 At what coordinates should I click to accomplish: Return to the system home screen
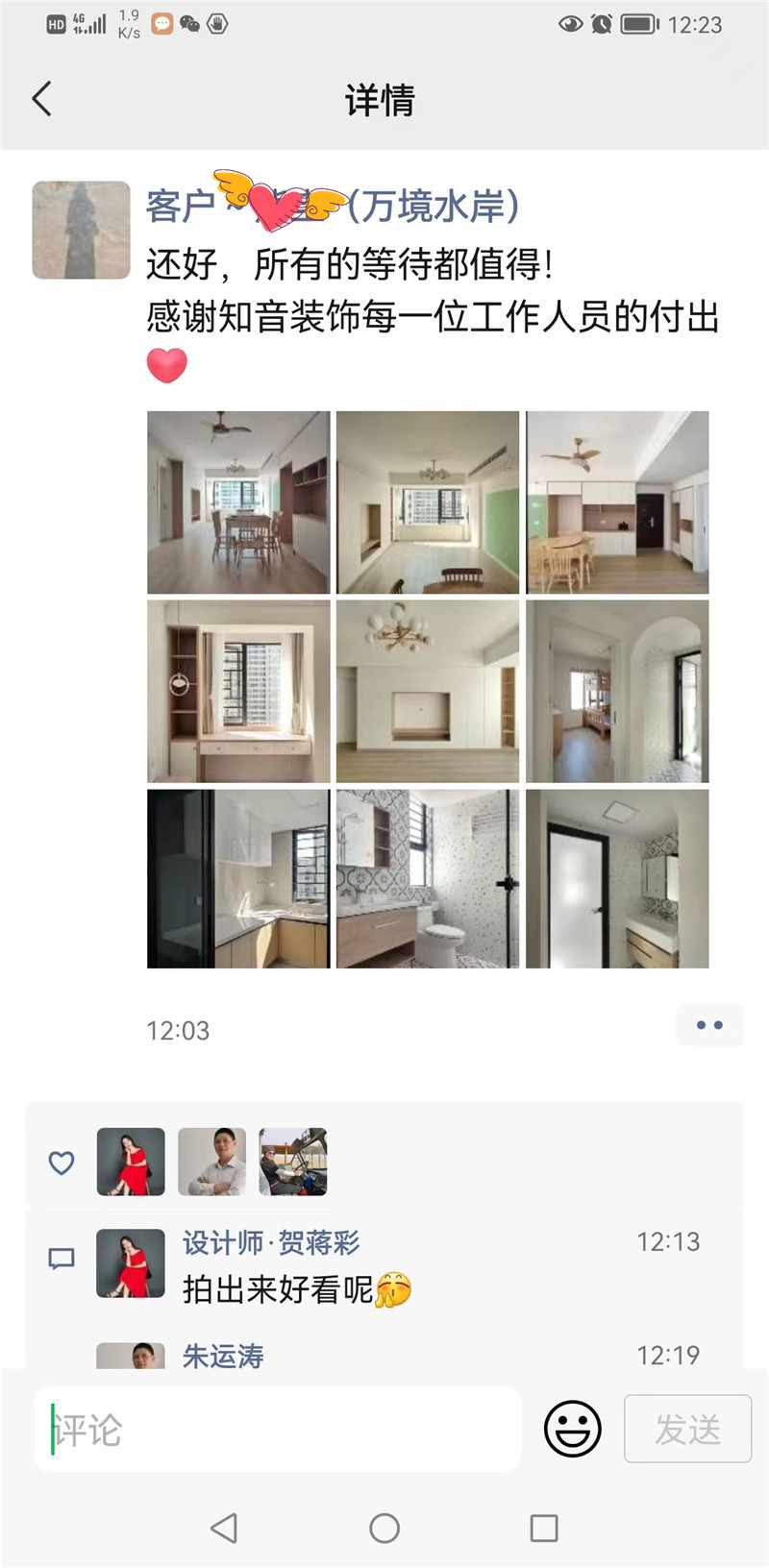[384, 1528]
